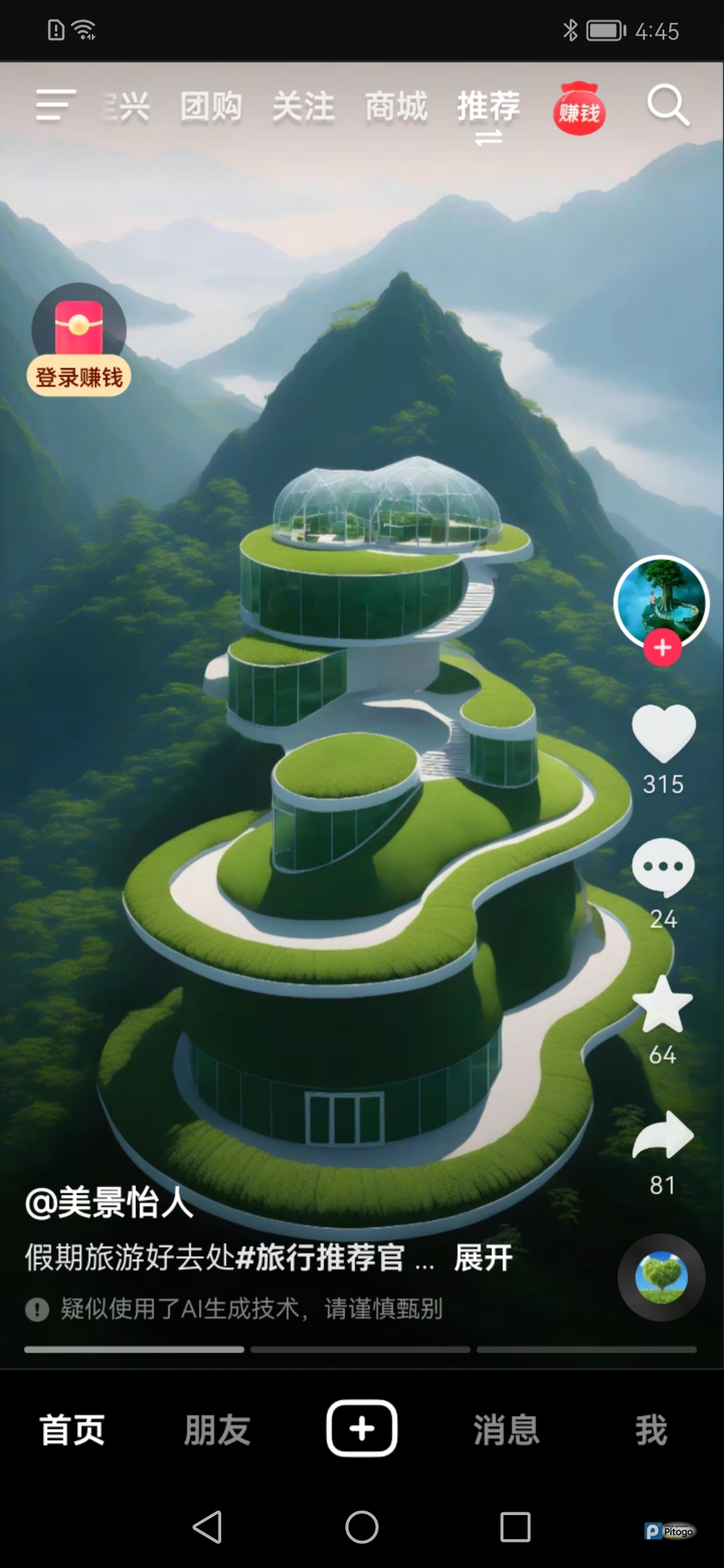The height and width of the screenshot is (1568, 724).
Task: Open the #旅行推荐官 hashtag
Action: (319, 1258)
